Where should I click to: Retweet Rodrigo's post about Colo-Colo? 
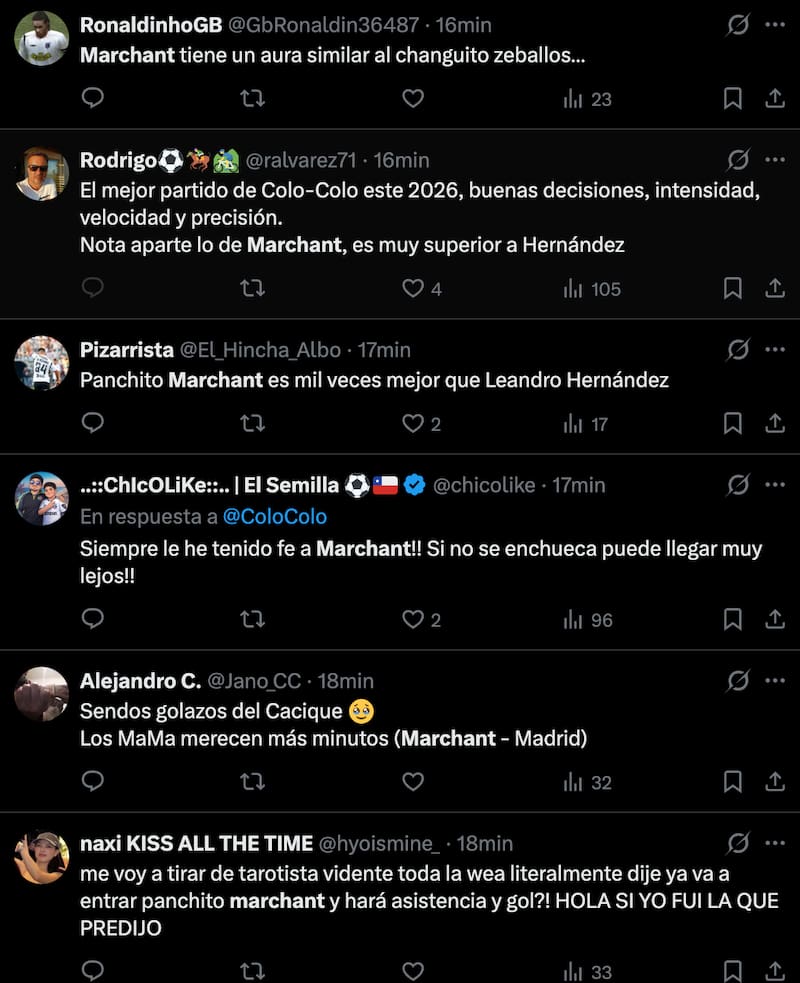tap(253, 289)
